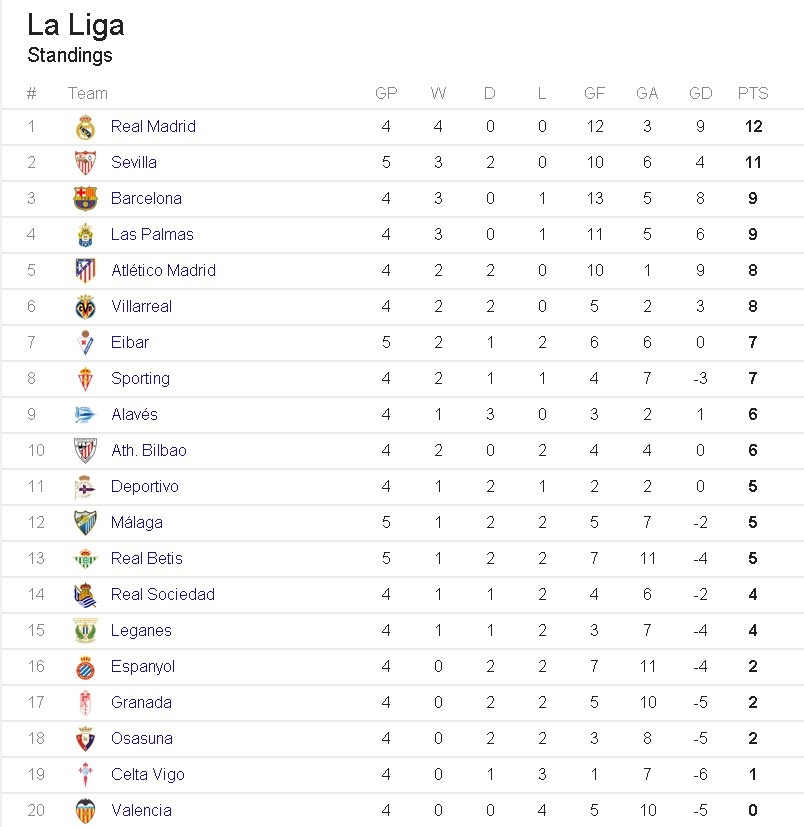This screenshot has width=804, height=827.
Task: Tap the Las Palmas link
Action: [x=152, y=235]
